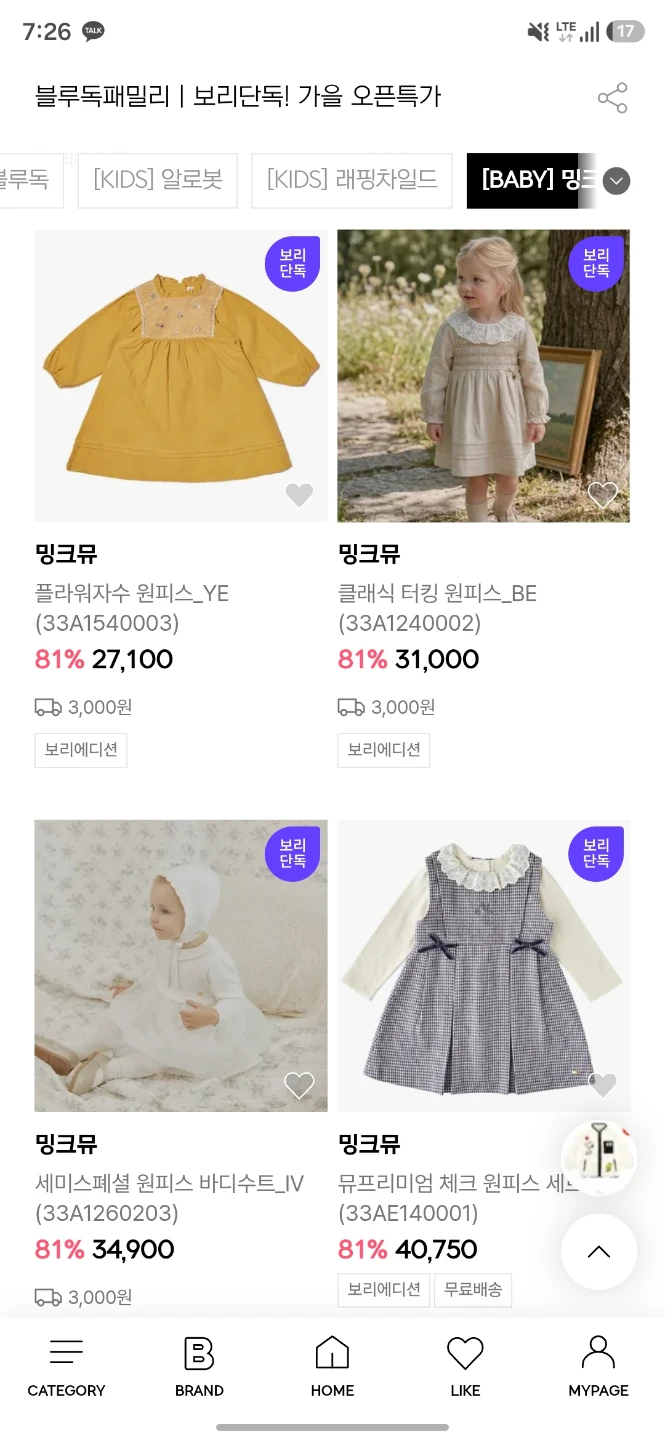Viewport: 665px width, 1440px height.
Task: Open the 세미스페셜 원피스 바디수트_IV product
Action: click(x=181, y=966)
